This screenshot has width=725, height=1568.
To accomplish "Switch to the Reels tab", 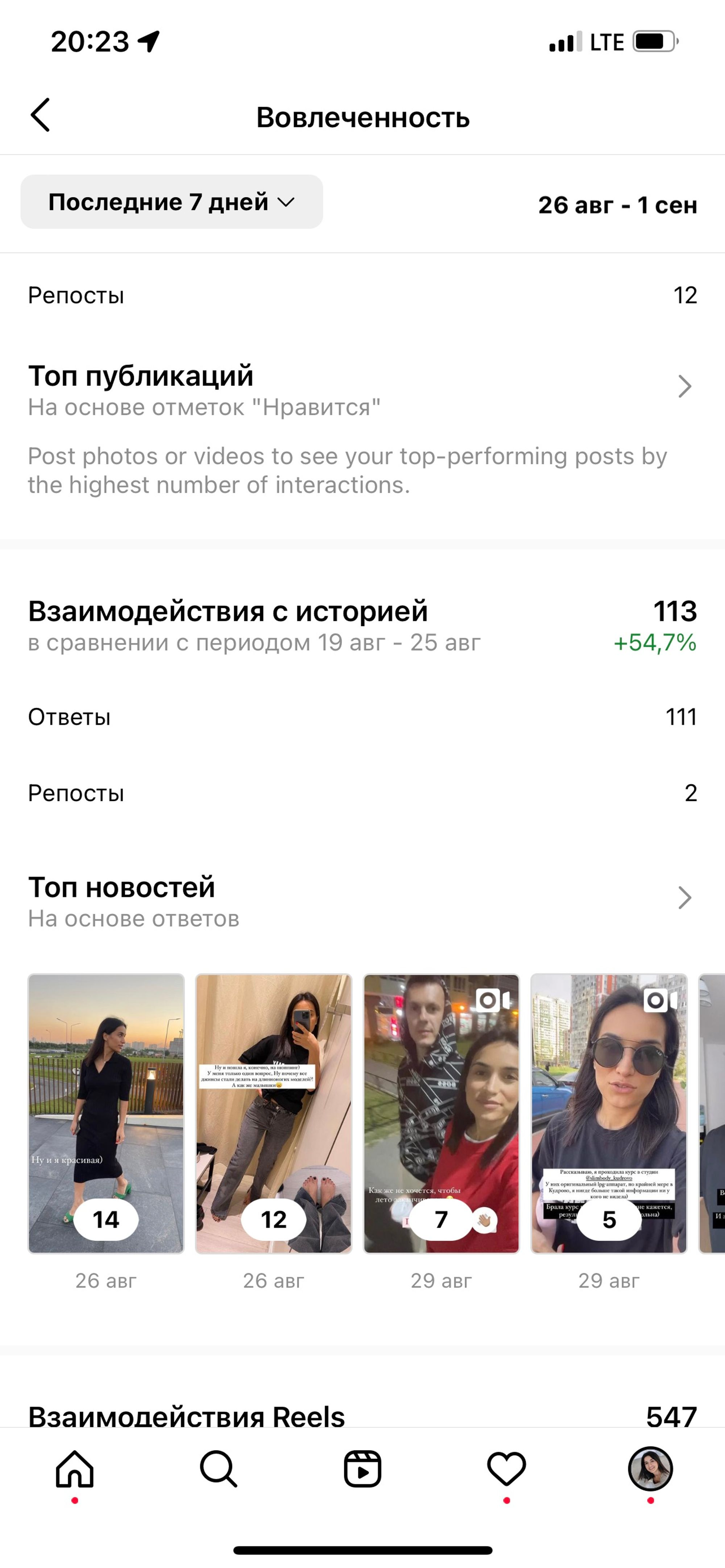I will click(x=363, y=1469).
